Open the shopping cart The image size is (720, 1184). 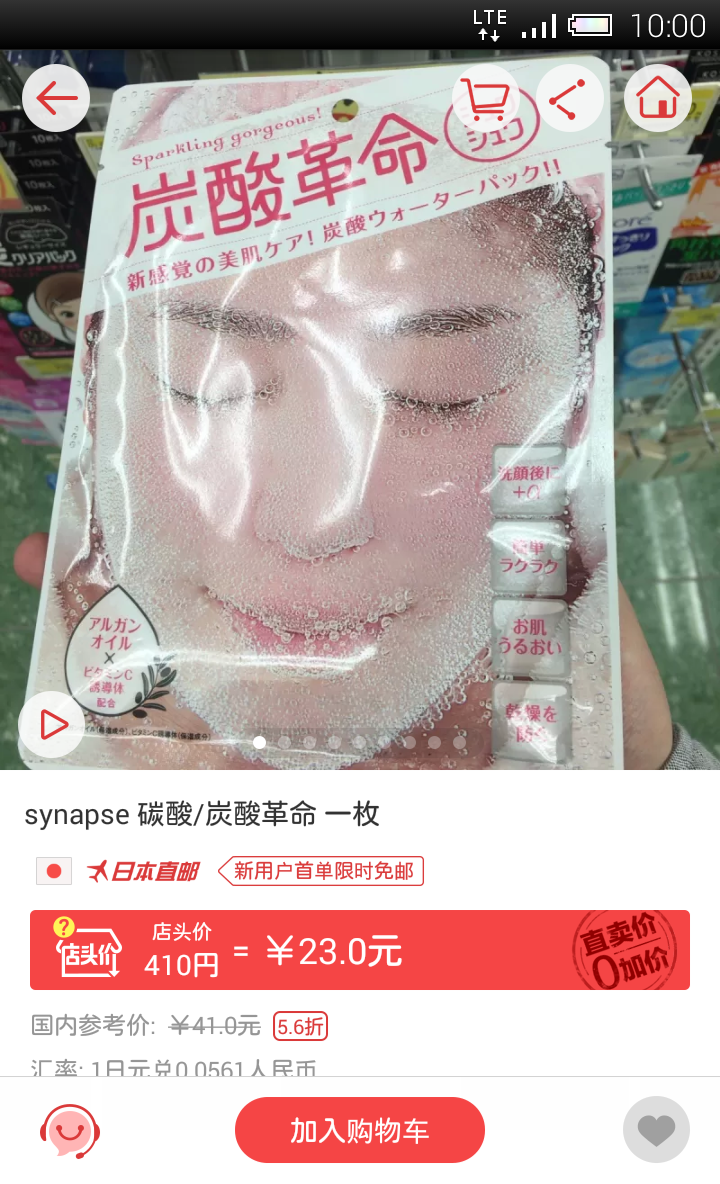click(x=486, y=98)
